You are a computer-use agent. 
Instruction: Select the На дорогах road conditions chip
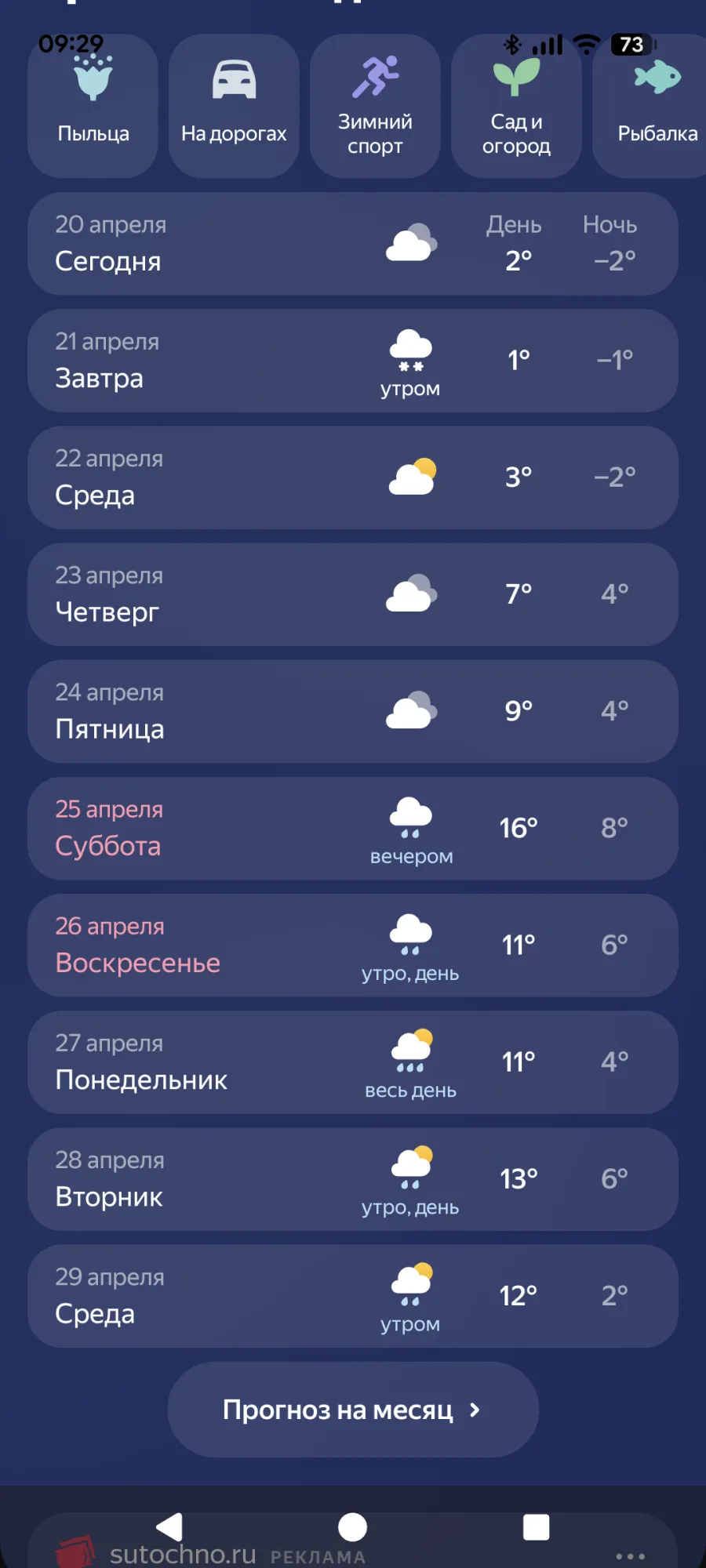(x=234, y=107)
